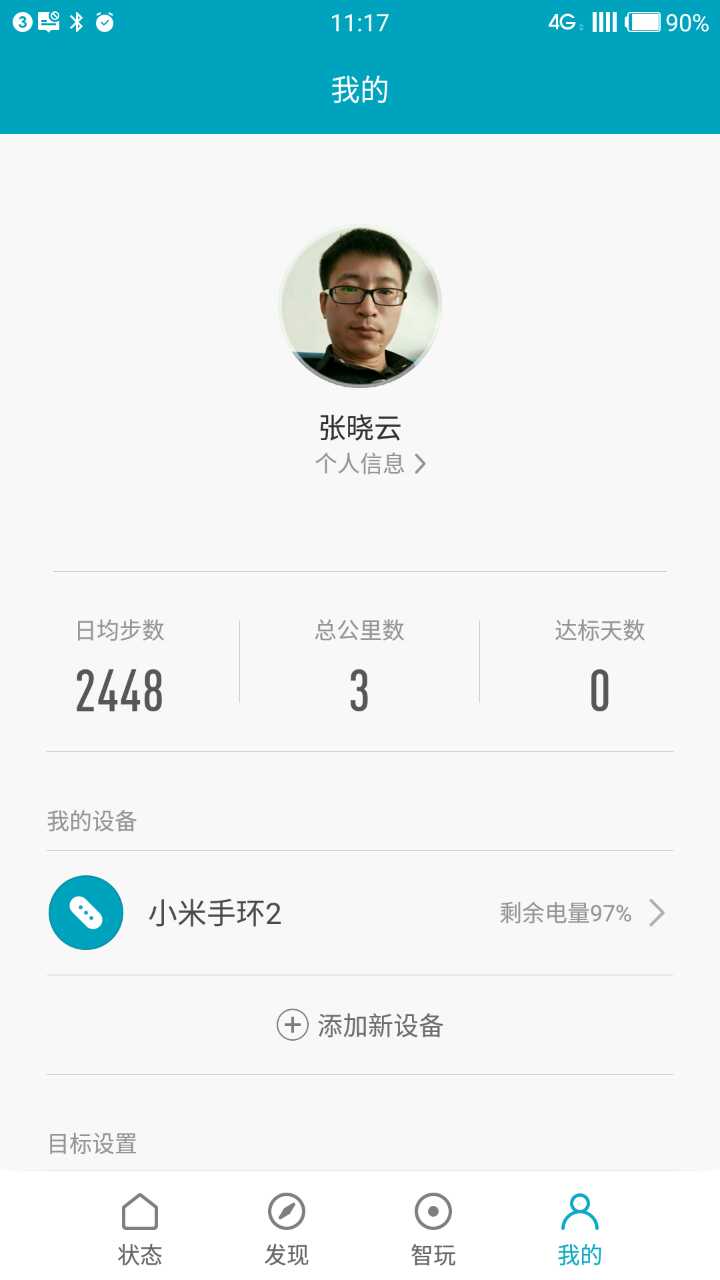Open 智玩 via its circular icon
This screenshot has width=720, height=1280.
coord(432,1210)
